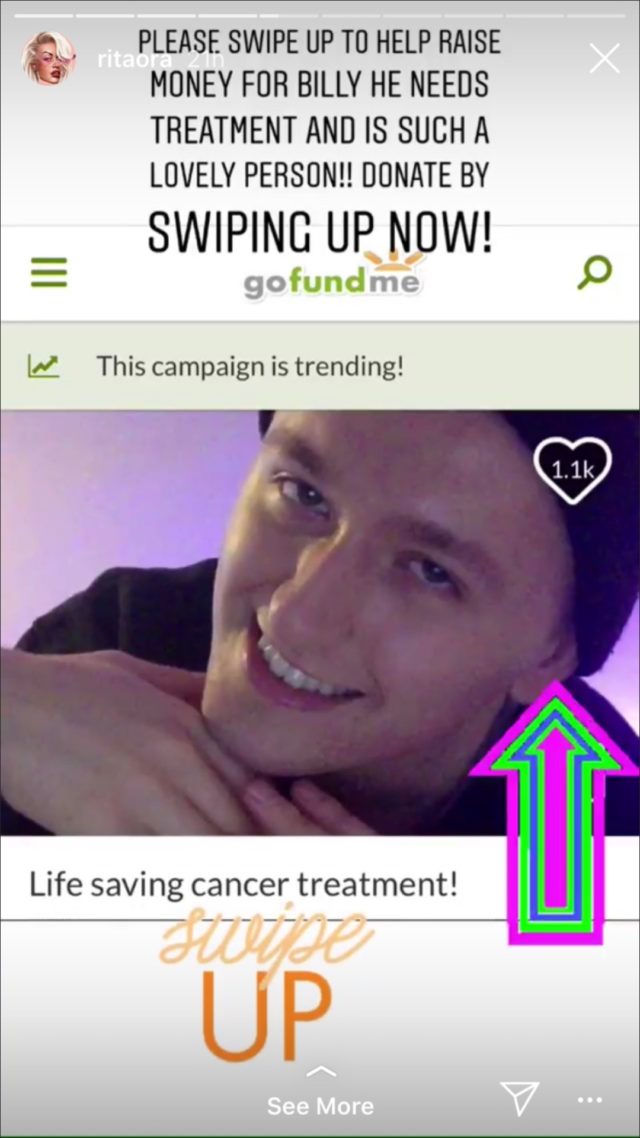Open the three-dot more options menu

pos(589,1100)
